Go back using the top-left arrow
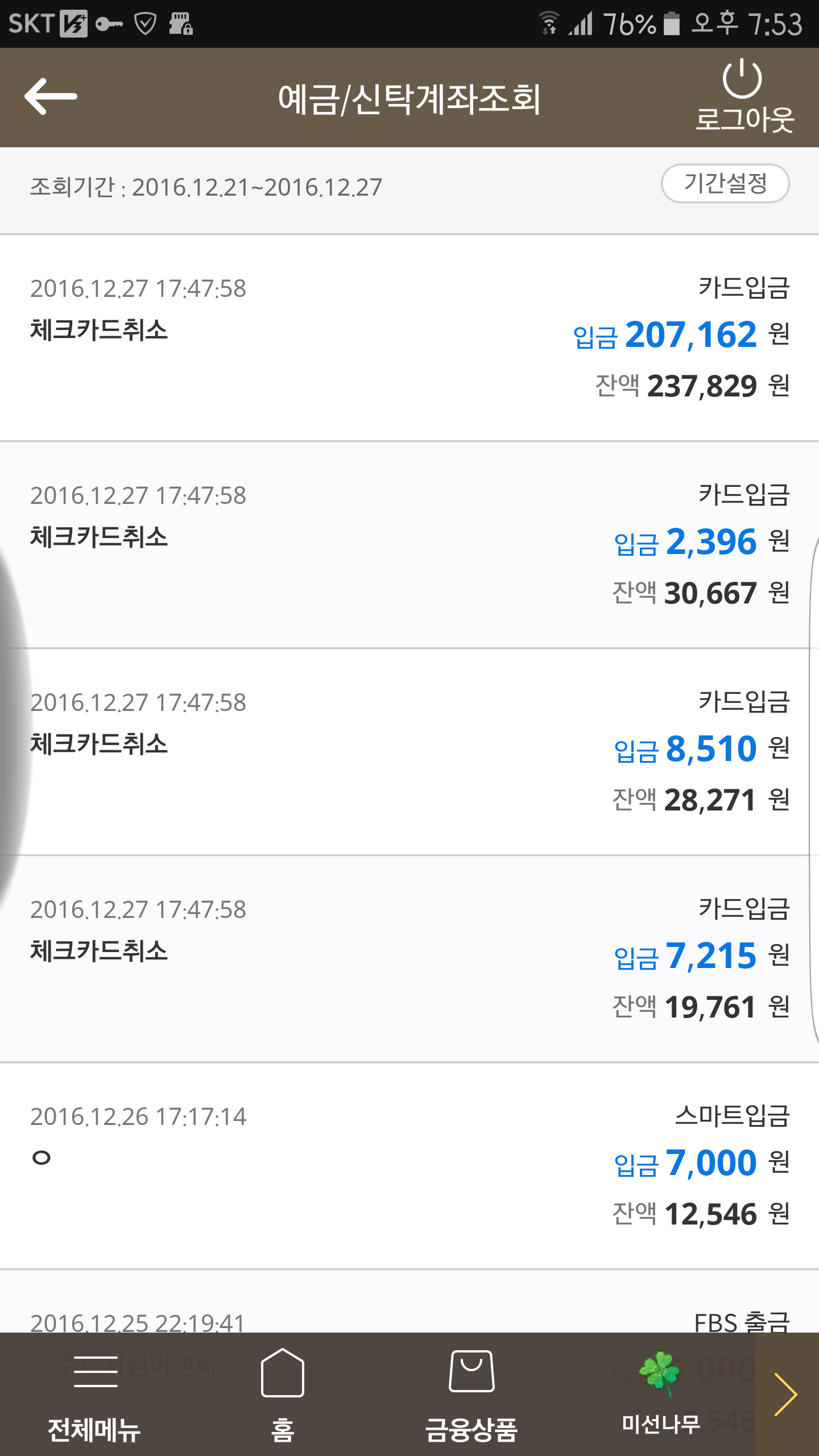This screenshot has height=1456, width=819. (51, 97)
